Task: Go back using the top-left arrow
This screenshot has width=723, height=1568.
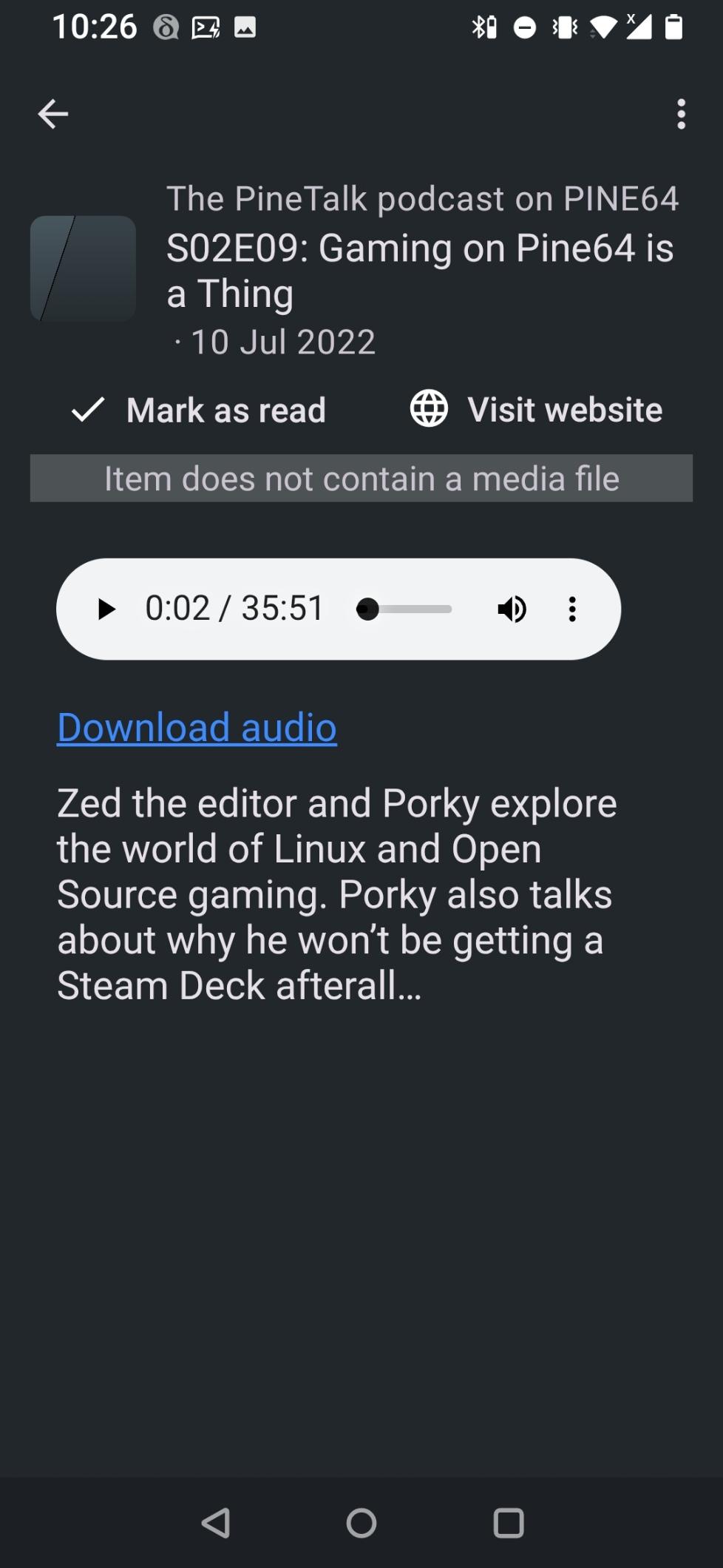Action: tap(52, 114)
